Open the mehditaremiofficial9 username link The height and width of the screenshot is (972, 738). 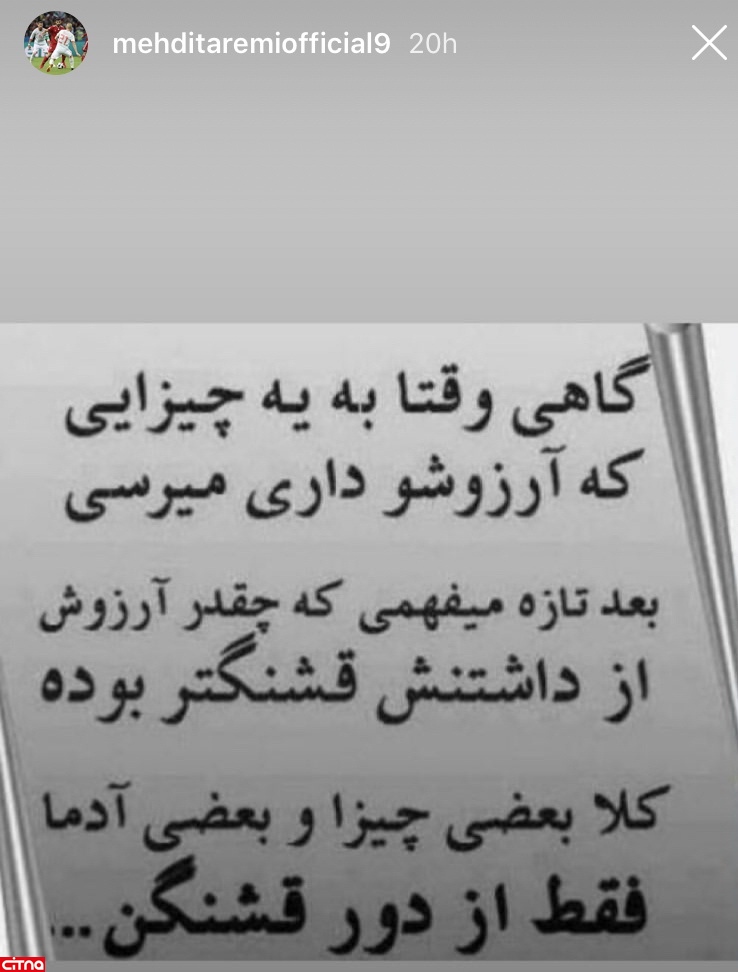pyautogui.click(x=251, y=45)
